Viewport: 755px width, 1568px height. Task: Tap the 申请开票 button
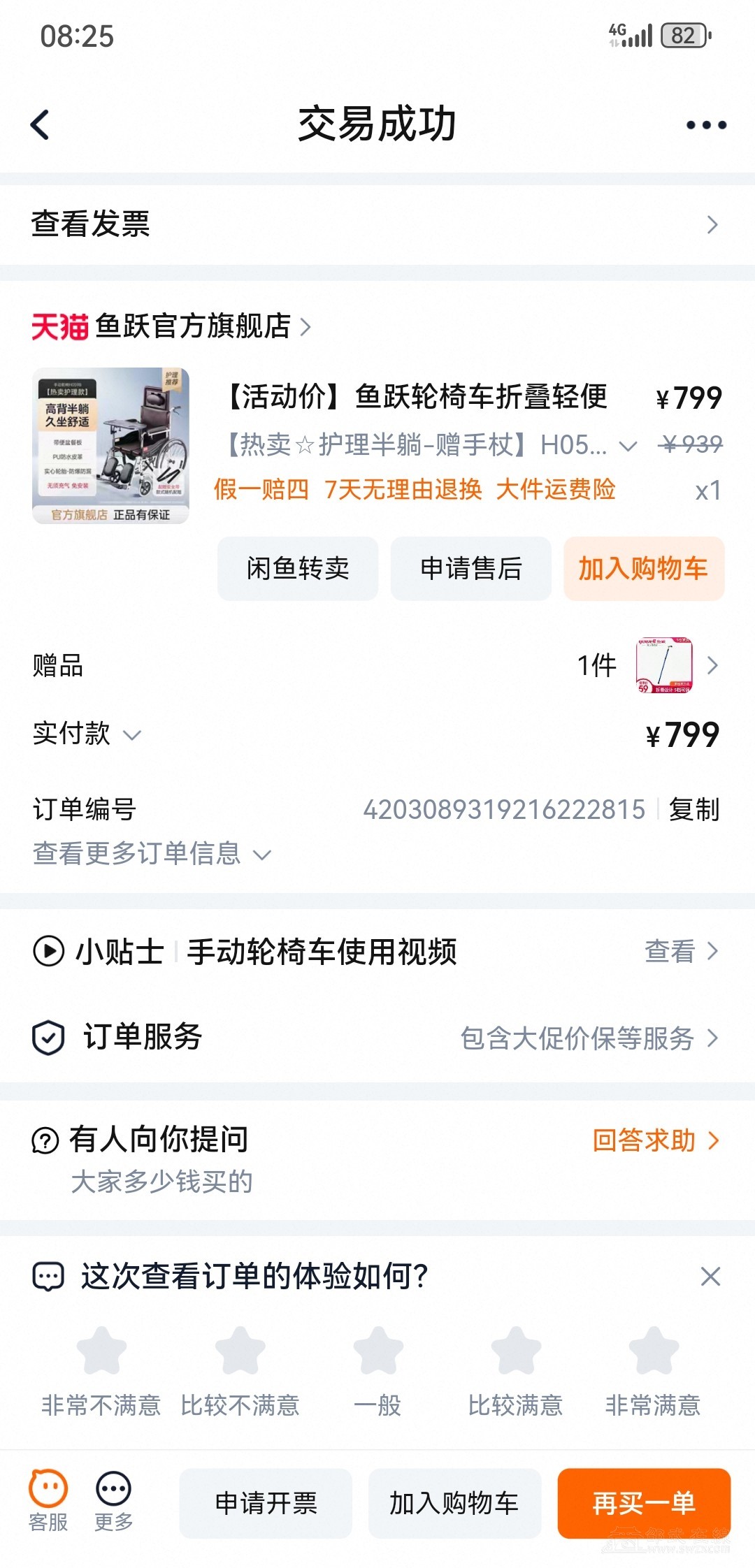click(x=266, y=1503)
